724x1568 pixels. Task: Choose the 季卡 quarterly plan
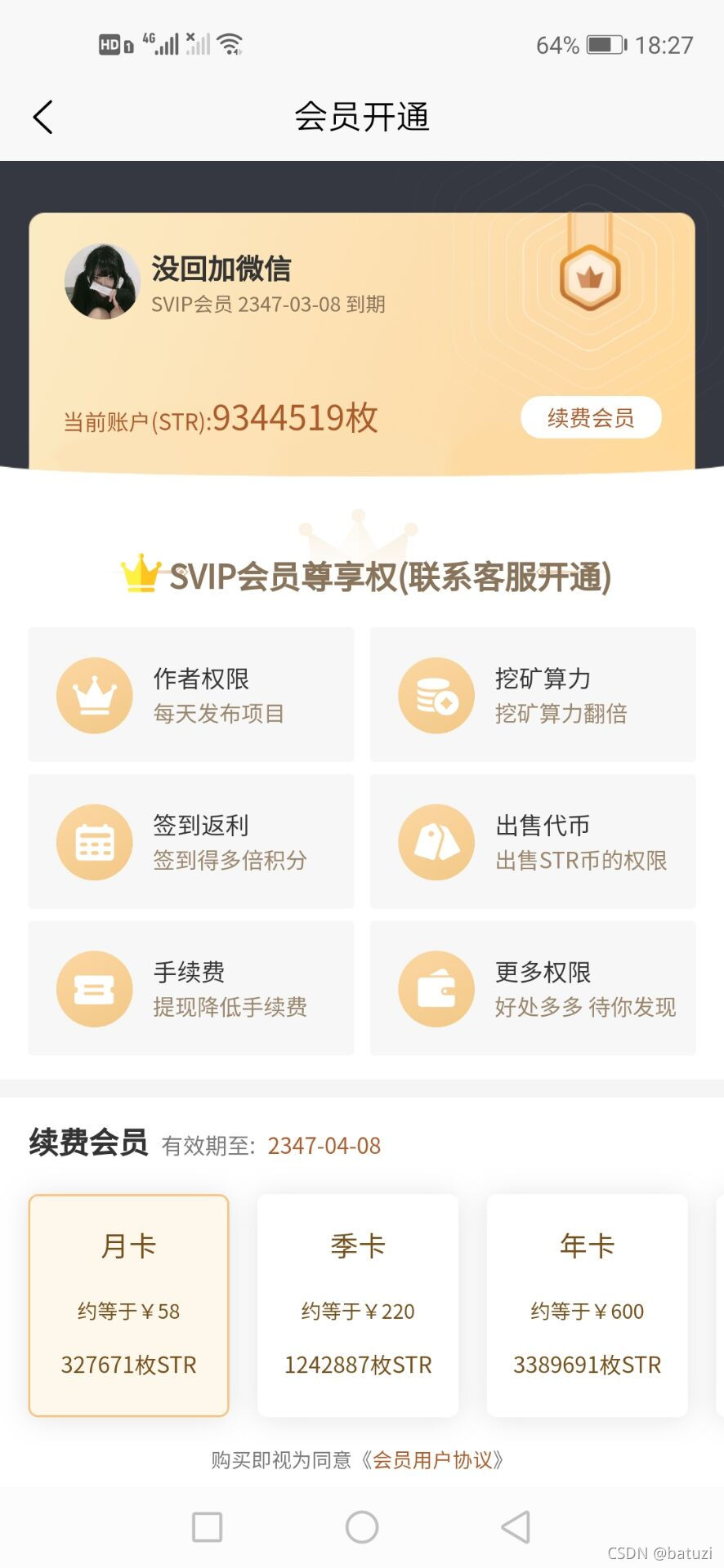pyautogui.click(x=358, y=1305)
